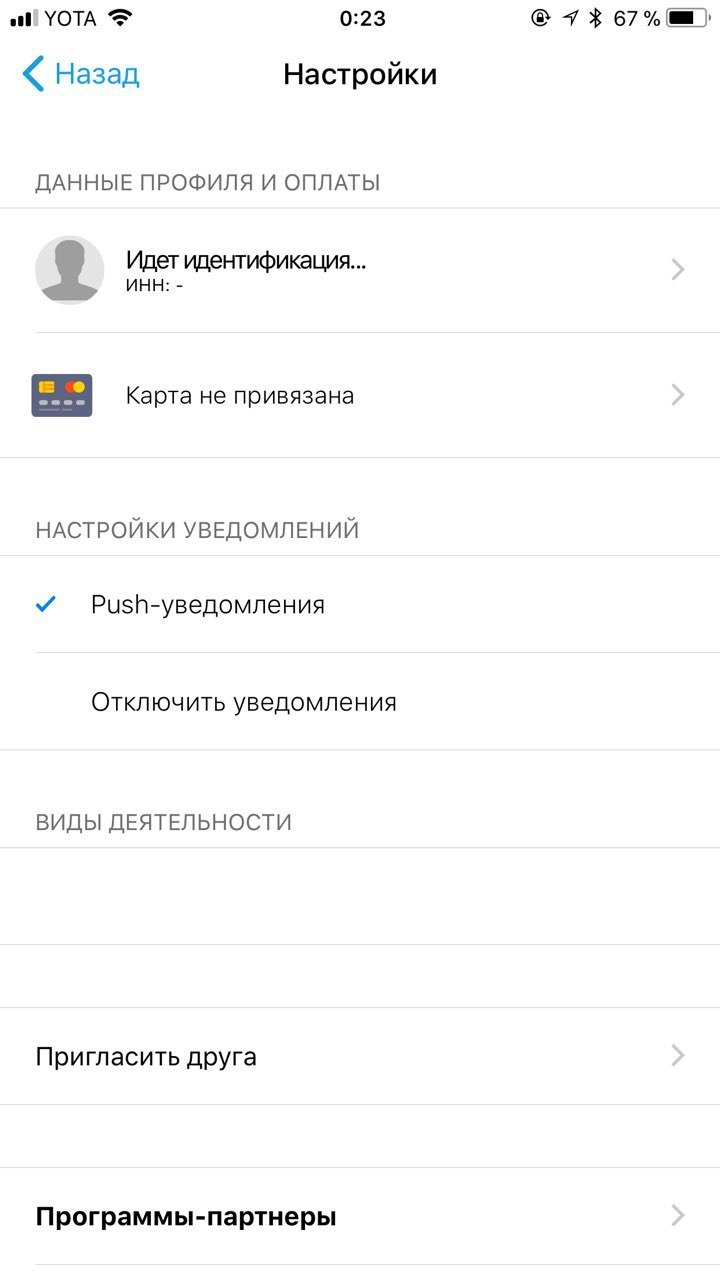Open the Карта не привязана chevron
The image size is (720, 1280).
[679, 394]
